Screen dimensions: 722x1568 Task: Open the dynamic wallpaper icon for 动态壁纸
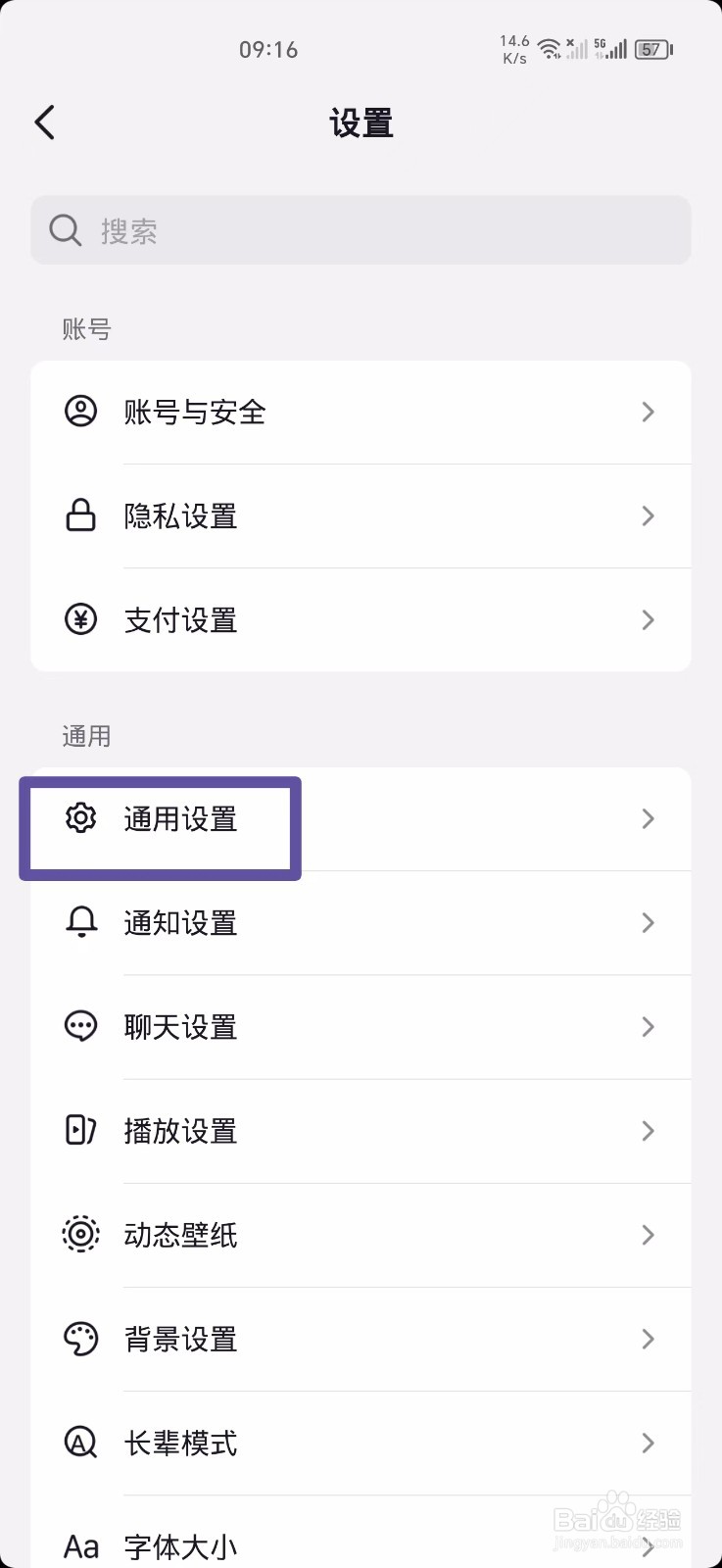80,1235
